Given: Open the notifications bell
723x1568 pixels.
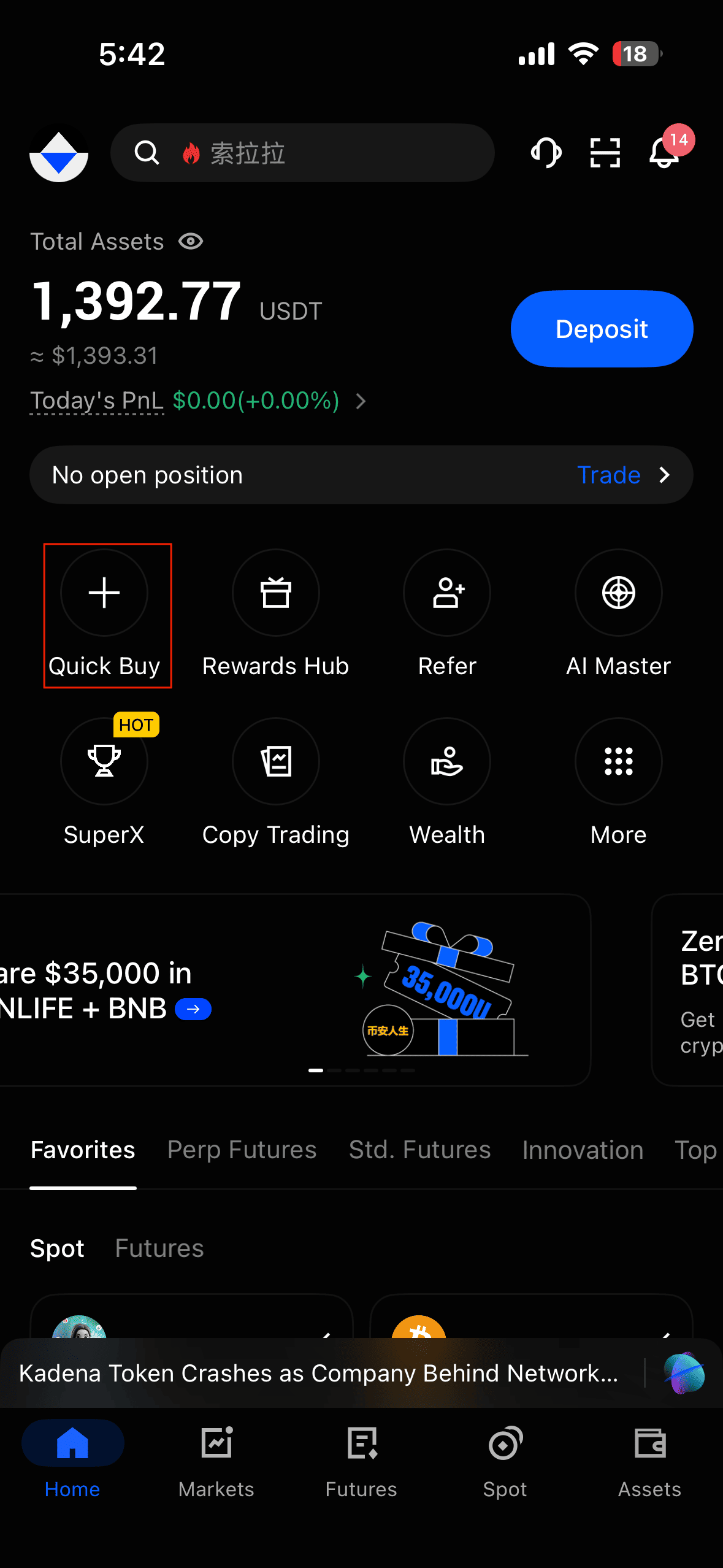Looking at the screenshot, I should pyautogui.click(x=664, y=153).
